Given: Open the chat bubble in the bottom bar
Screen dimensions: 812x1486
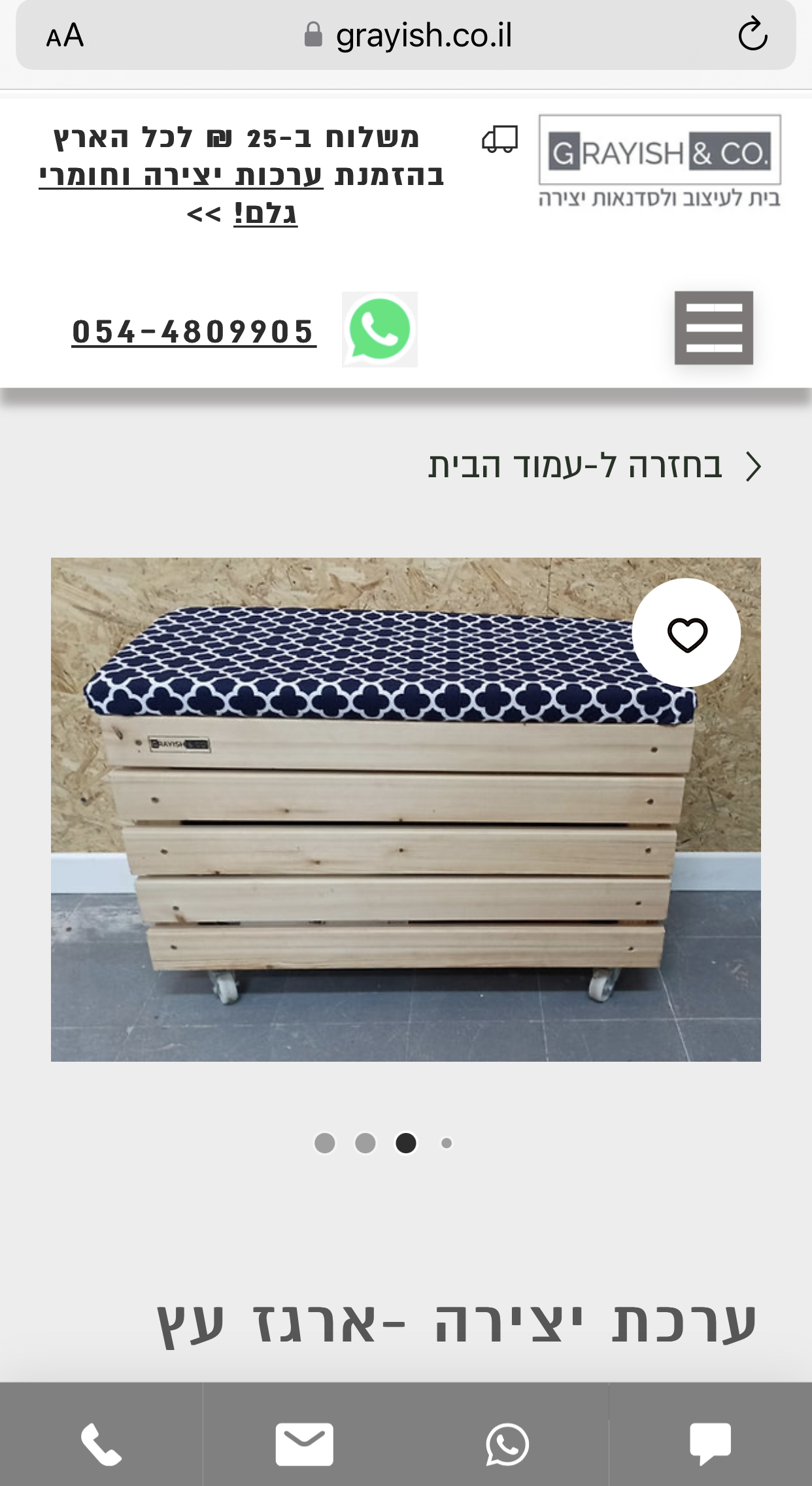Looking at the screenshot, I should 710,1444.
